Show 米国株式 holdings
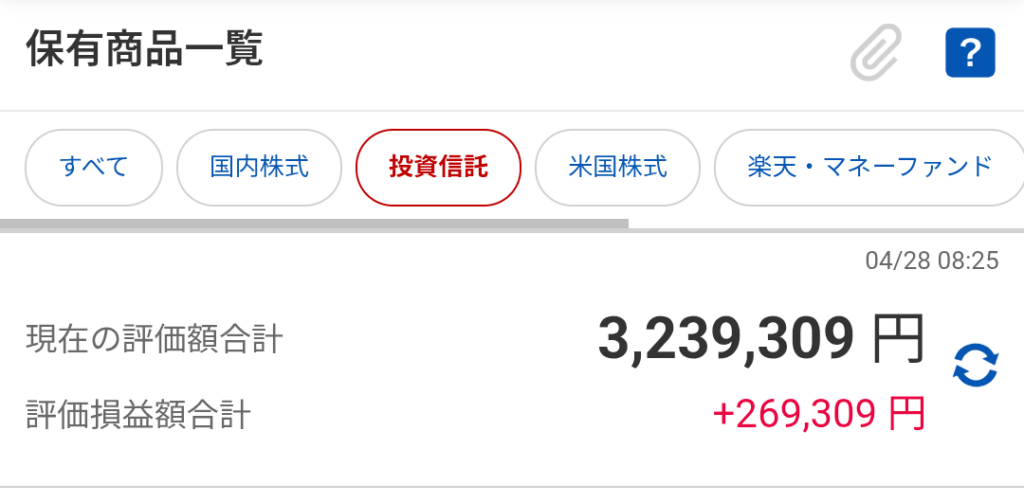This screenshot has width=1024, height=503. click(x=616, y=167)
